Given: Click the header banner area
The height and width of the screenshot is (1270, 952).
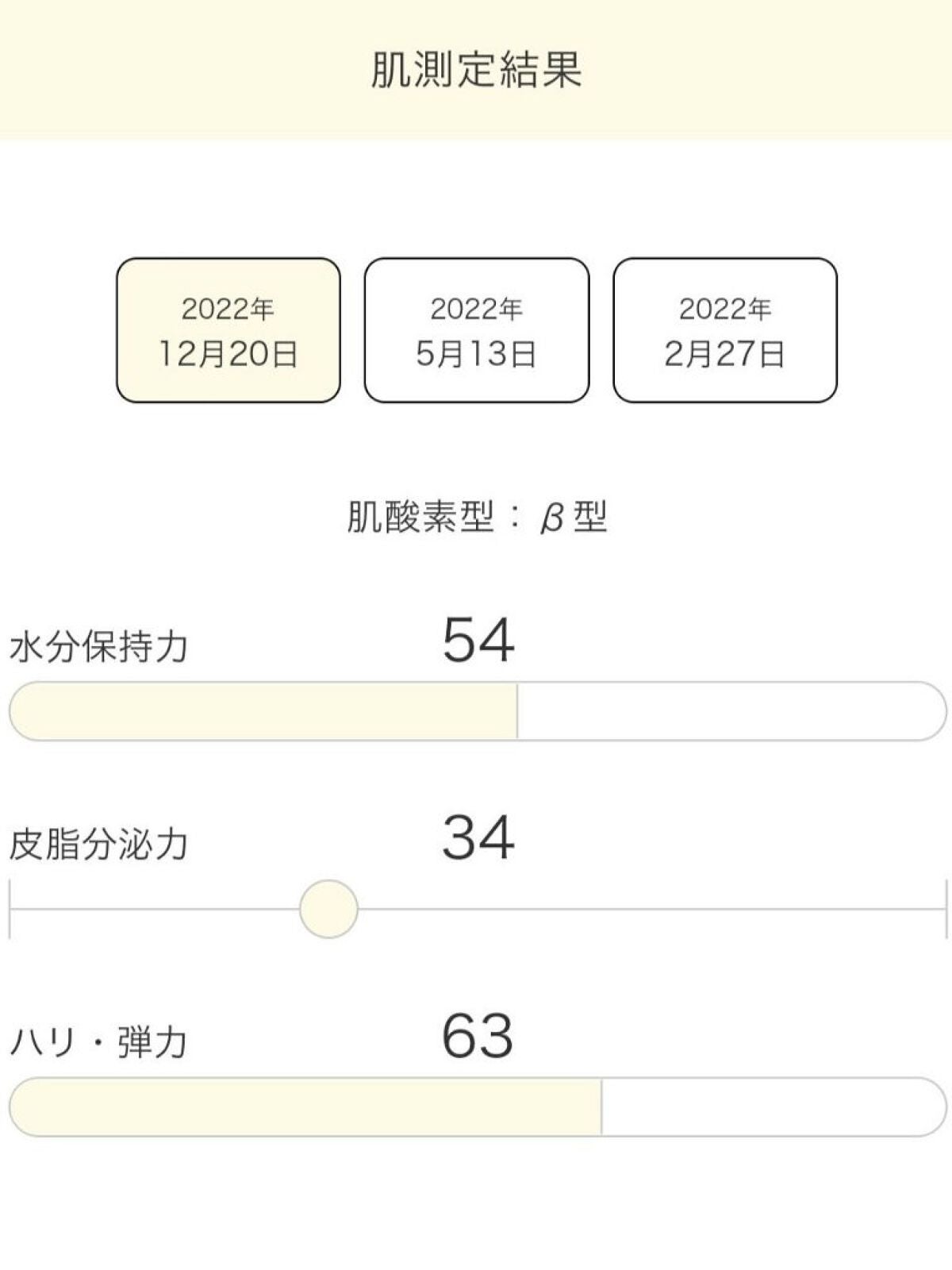Looking at the screenshot, I should click(x=476, y=70).
